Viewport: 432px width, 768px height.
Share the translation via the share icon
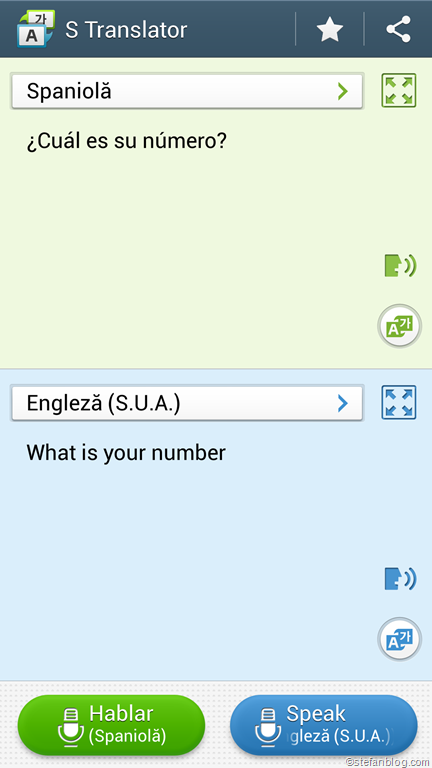pyautogui.click(x=398, y=30)
